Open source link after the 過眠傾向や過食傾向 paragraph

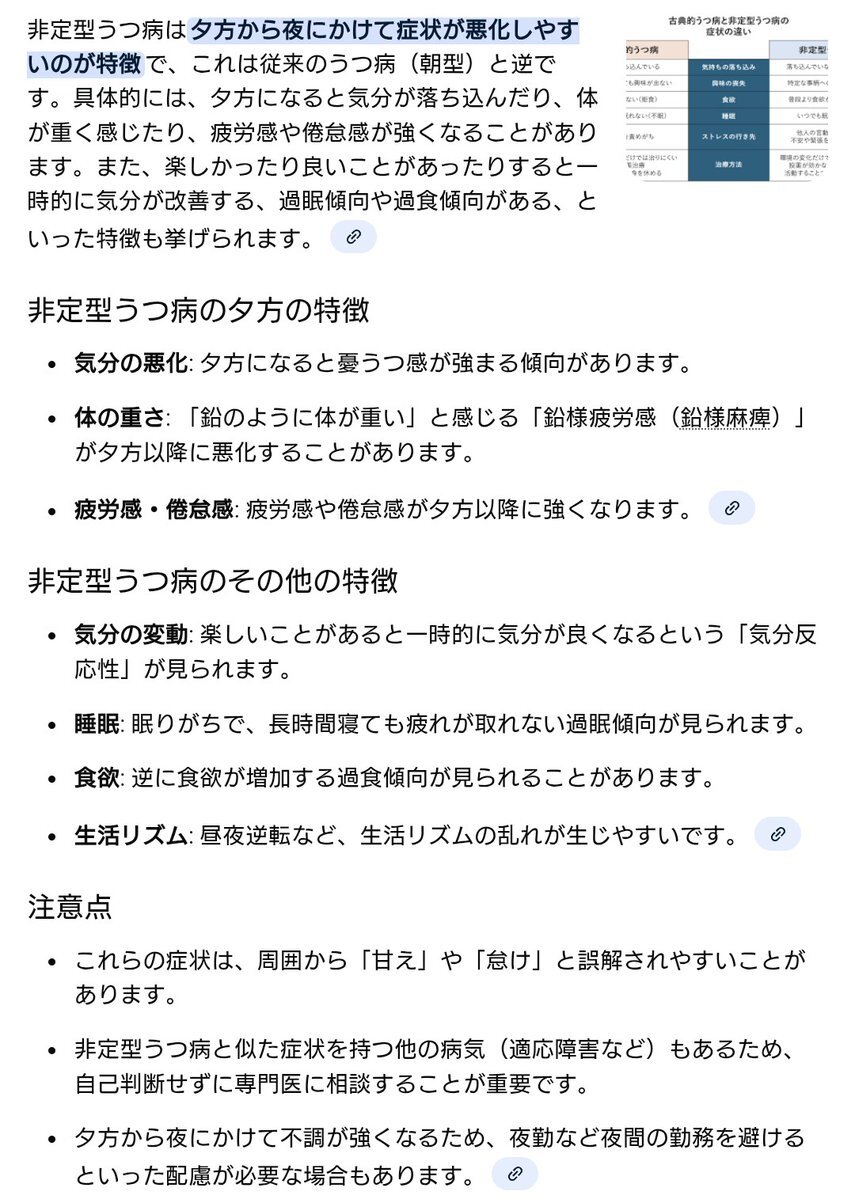click(x=353, y=237)
